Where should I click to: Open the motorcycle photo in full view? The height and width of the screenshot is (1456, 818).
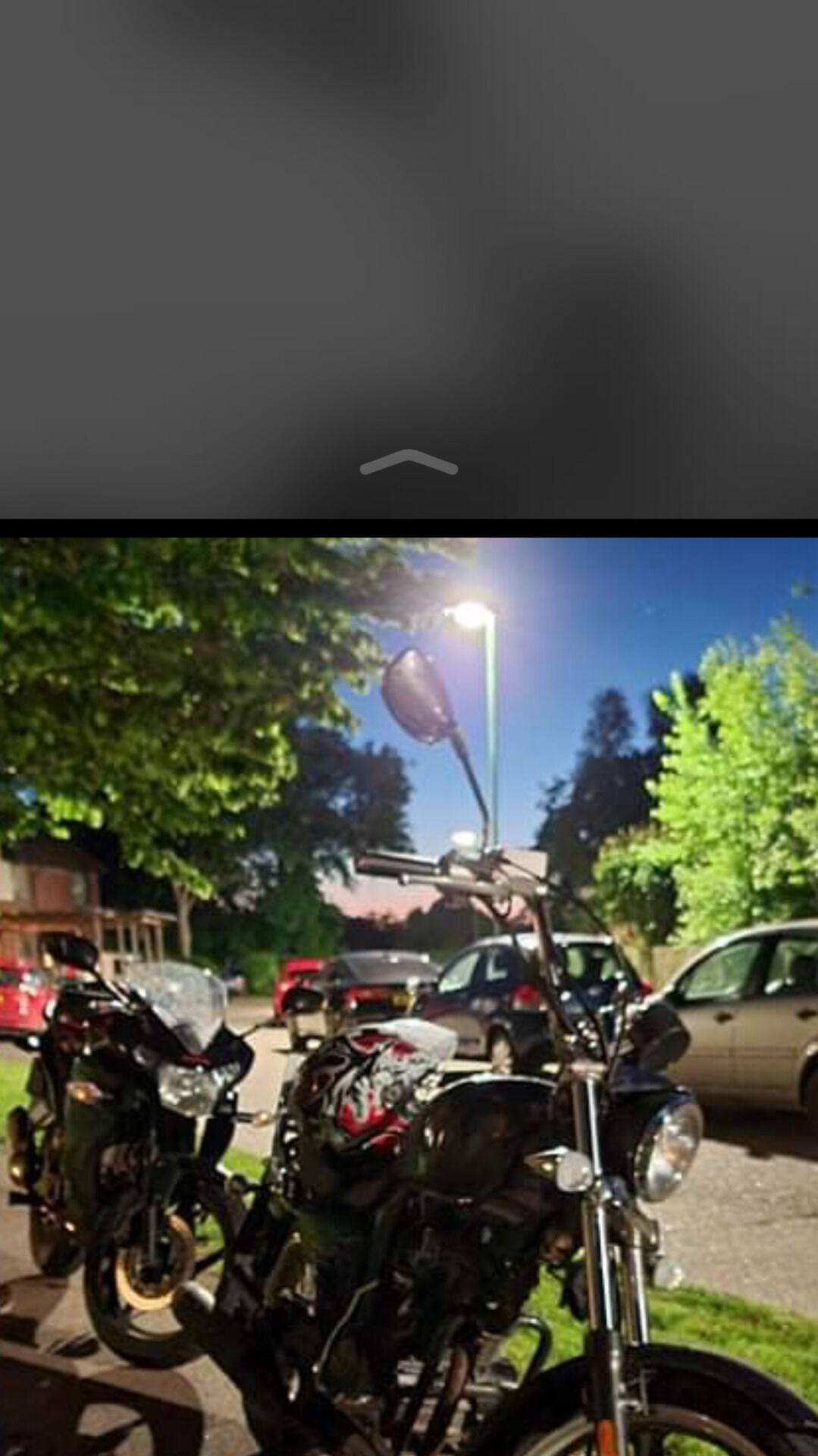tap(409, 996)
